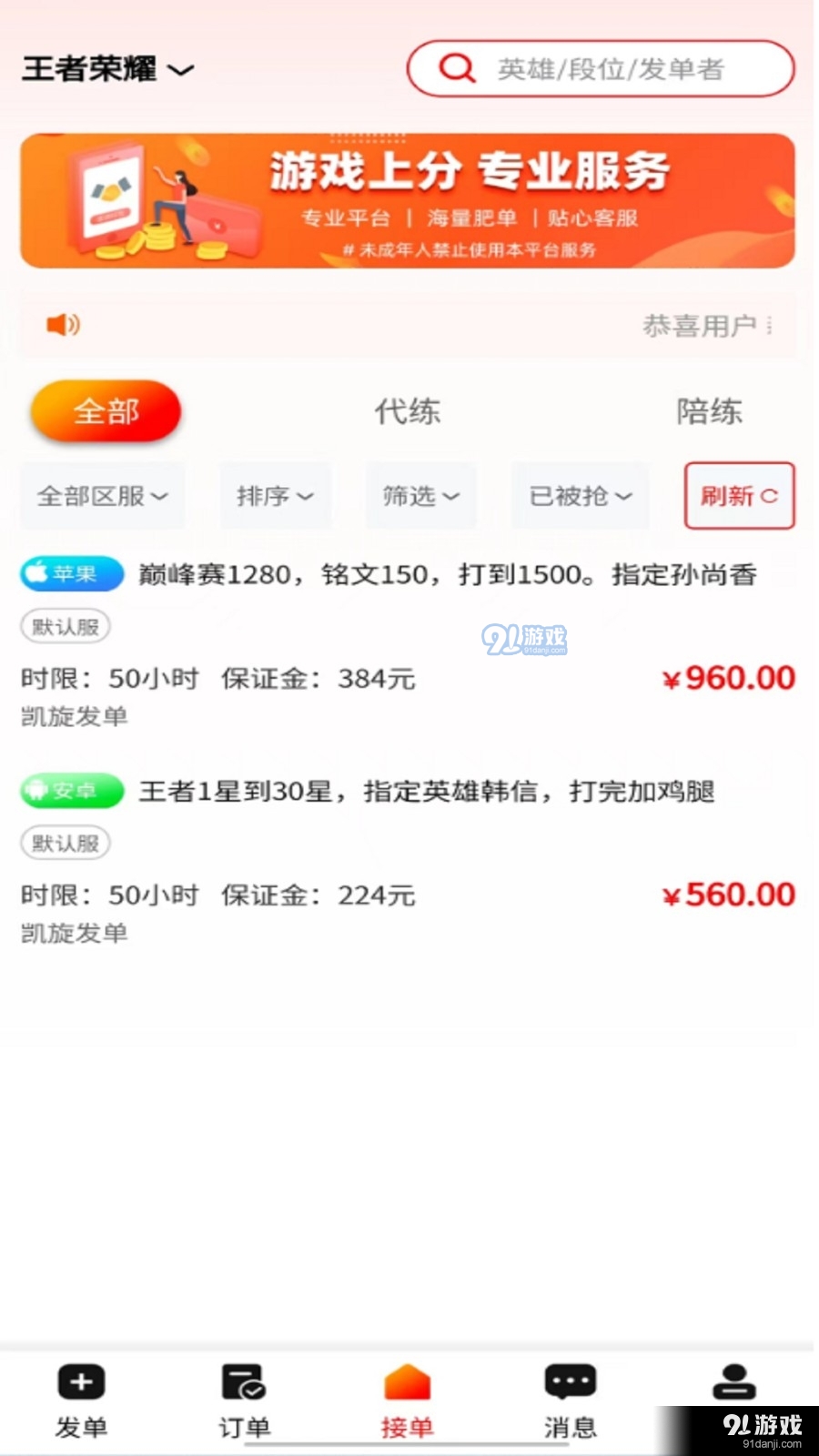The image size is (819, 1456).
Task: Open the 全部区服 server dropdown
Action: [102, 496]
